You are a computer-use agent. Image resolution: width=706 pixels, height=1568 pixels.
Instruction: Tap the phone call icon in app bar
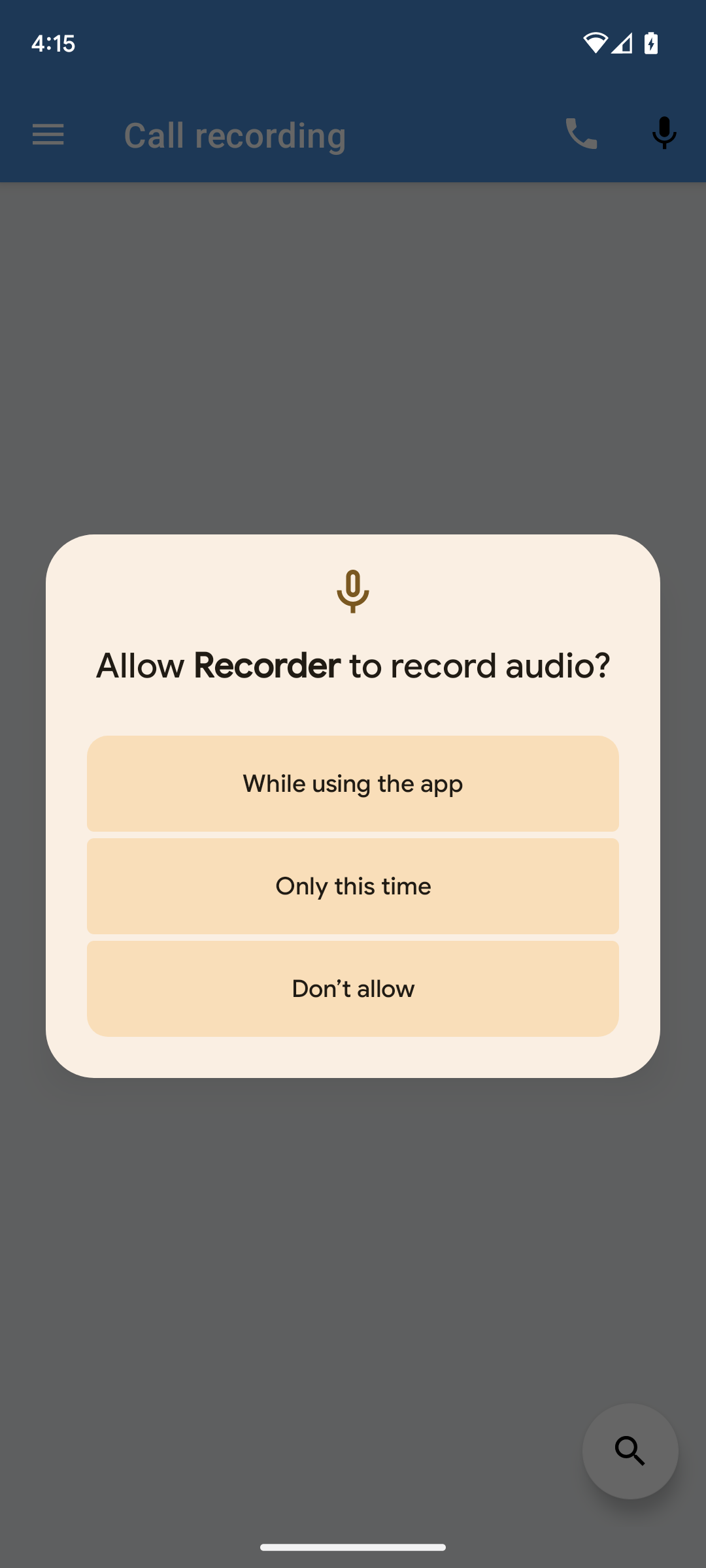581,134
